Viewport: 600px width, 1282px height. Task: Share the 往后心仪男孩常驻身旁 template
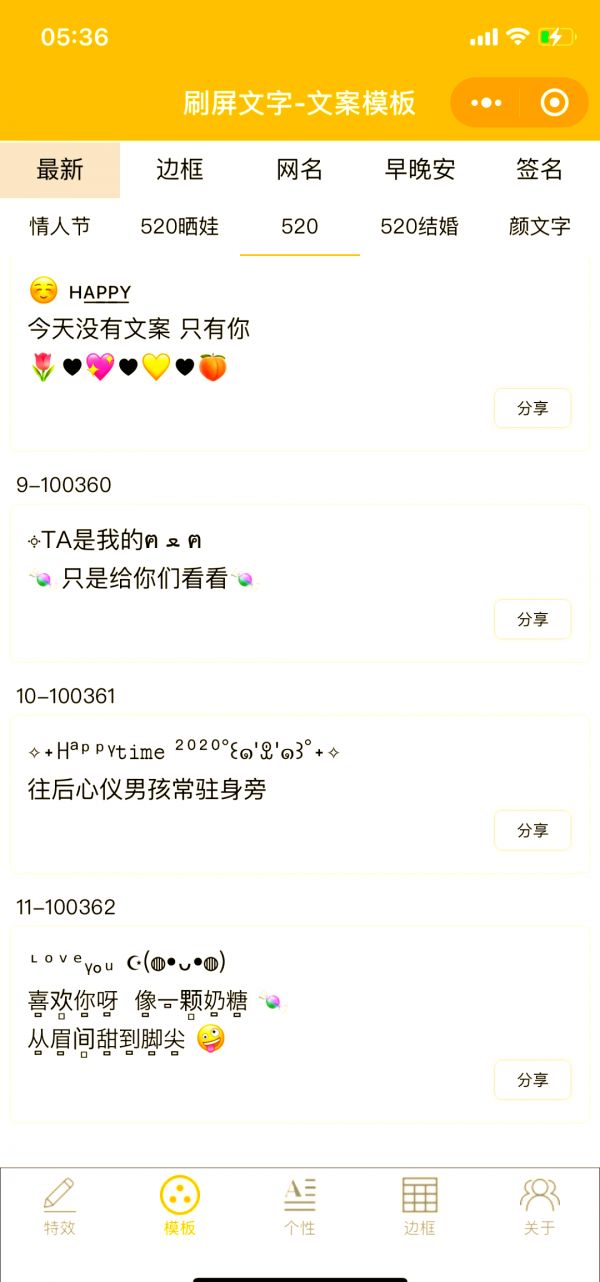(532, 830)
